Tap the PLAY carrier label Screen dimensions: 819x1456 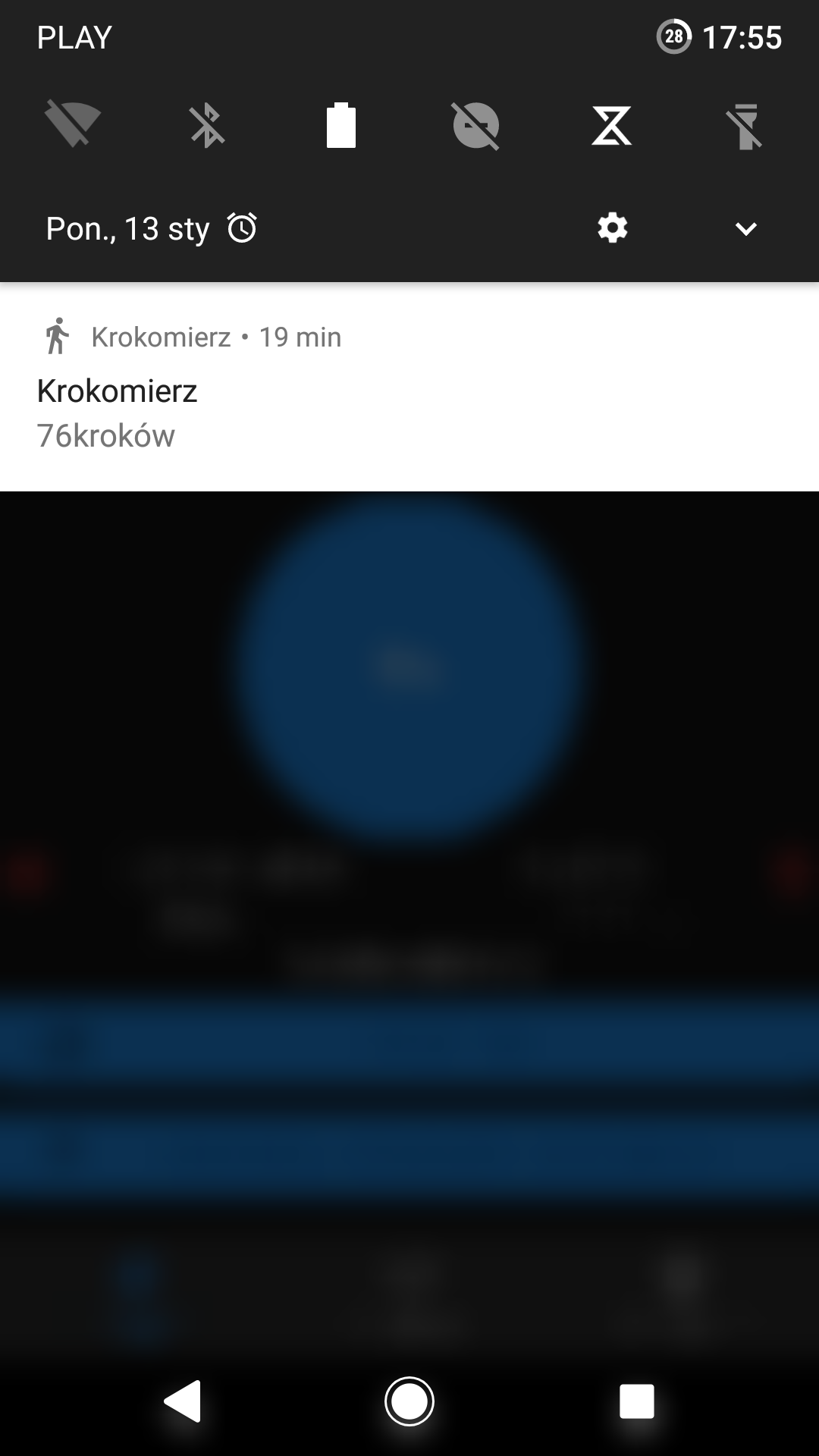(74, 36)
